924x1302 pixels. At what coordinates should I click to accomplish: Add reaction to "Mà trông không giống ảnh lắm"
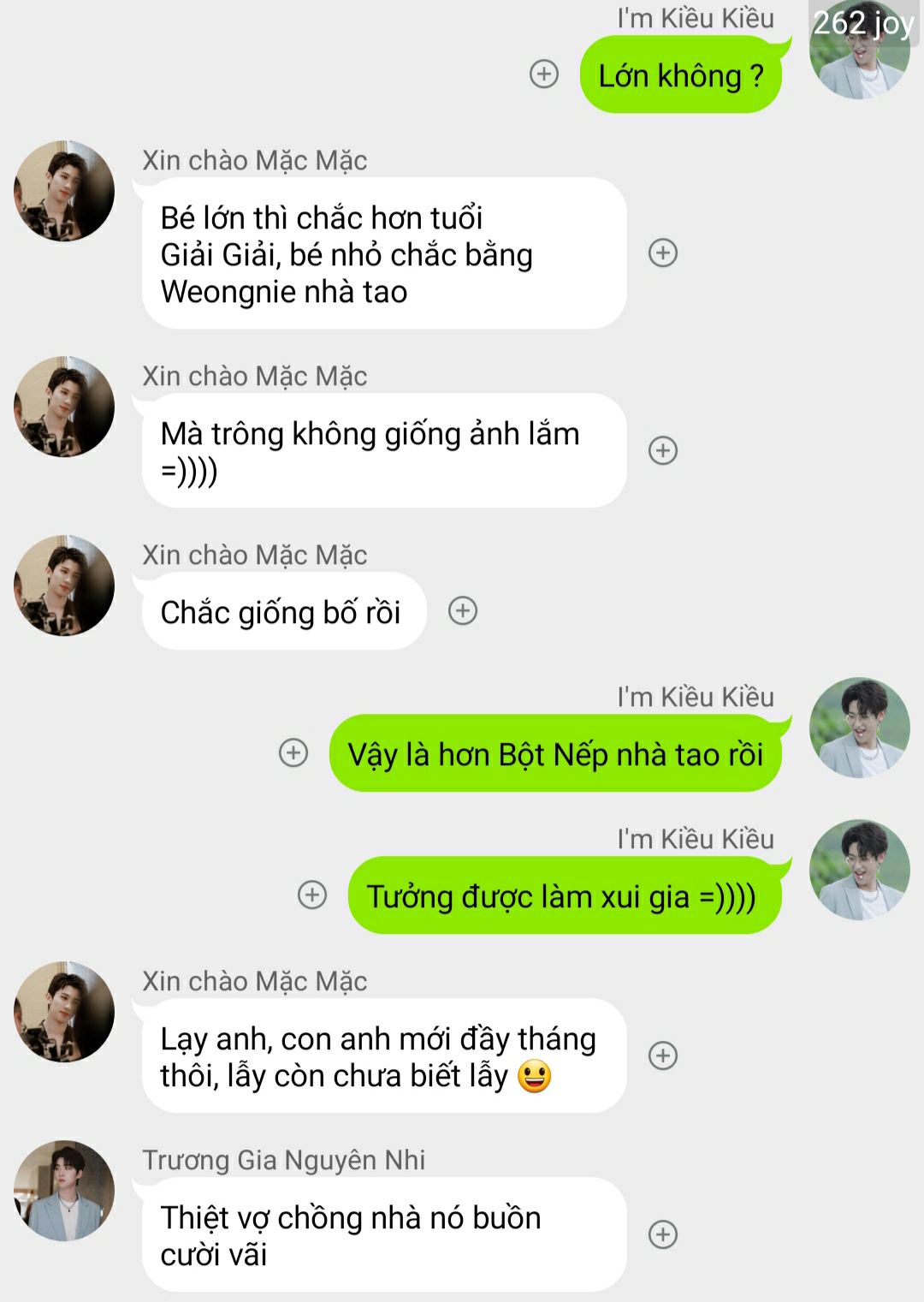(x=663, y=450)
